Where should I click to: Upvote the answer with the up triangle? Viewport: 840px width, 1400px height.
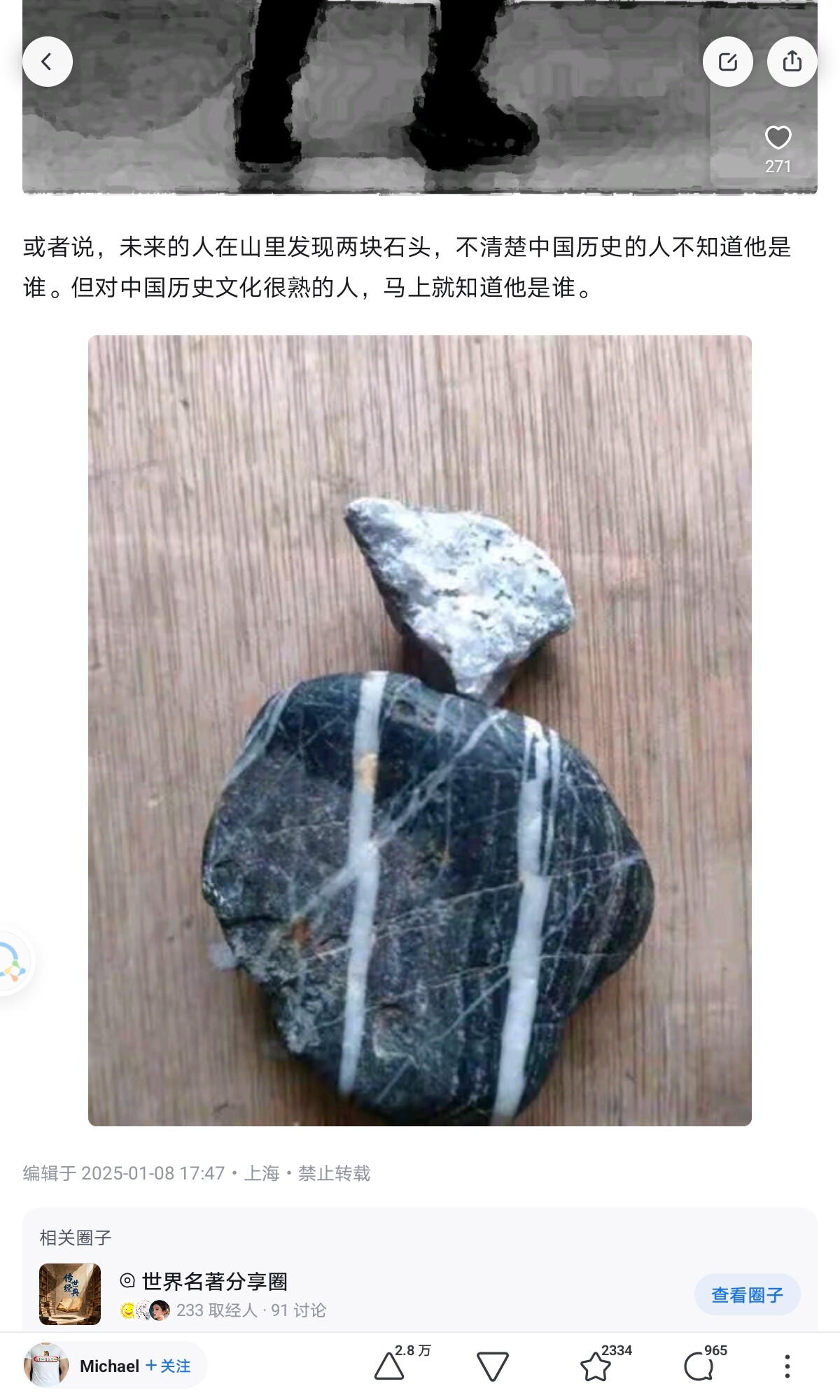click(x=389, y=1366)
